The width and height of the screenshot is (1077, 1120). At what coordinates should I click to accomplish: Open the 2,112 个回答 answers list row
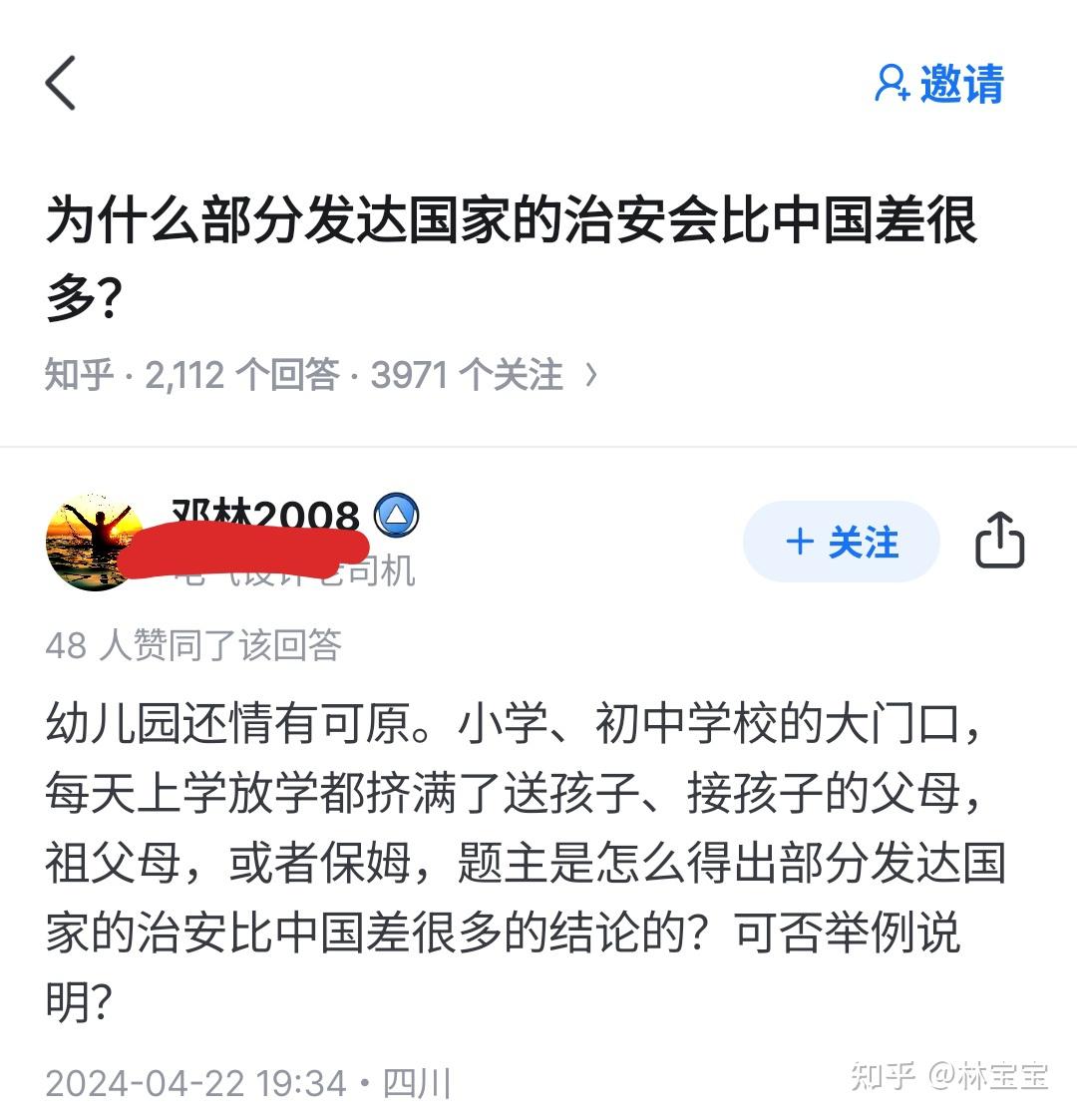point(321,376)
